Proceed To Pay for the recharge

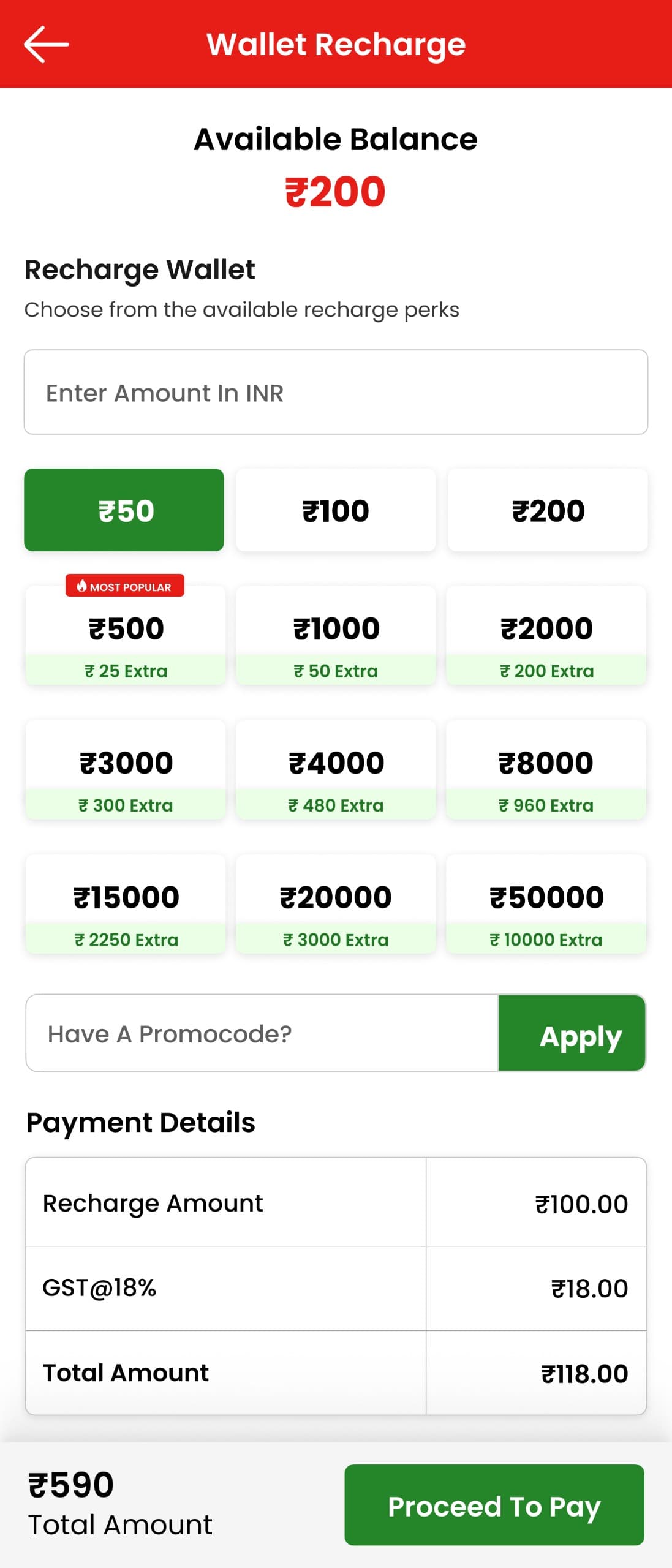click(494, 1506)
